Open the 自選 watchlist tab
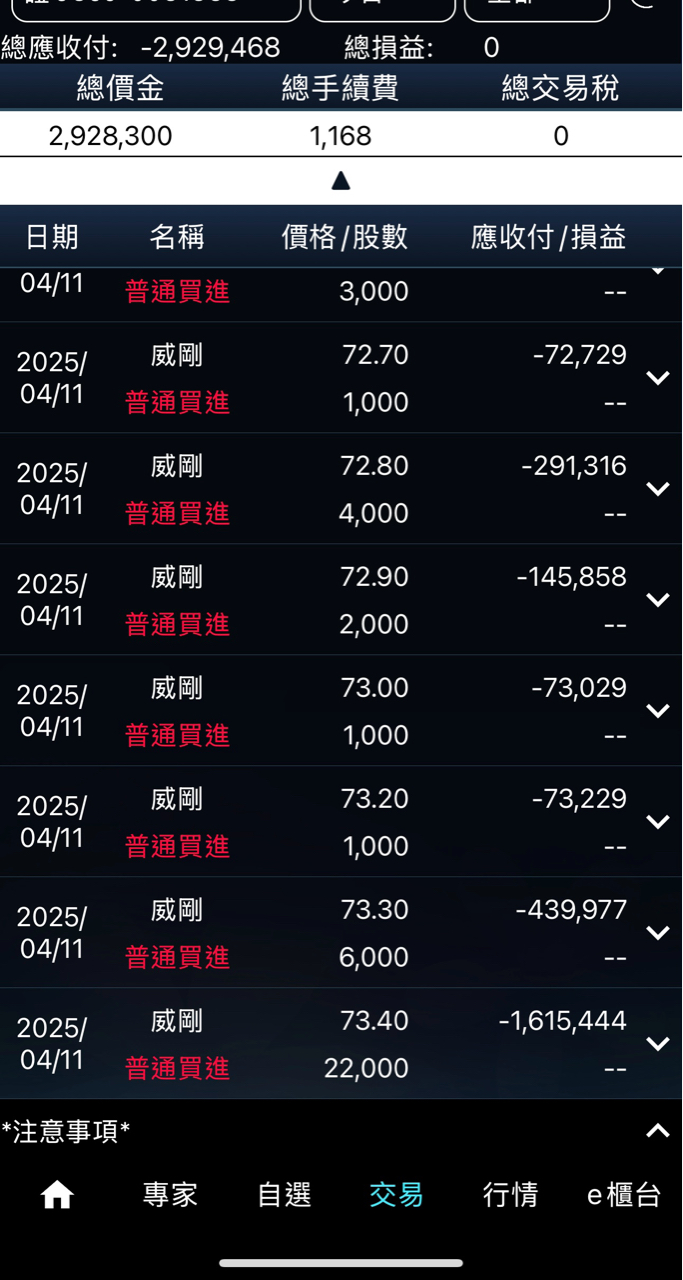The width and height of the screenshot is (683, 1280). (284, 1194)
